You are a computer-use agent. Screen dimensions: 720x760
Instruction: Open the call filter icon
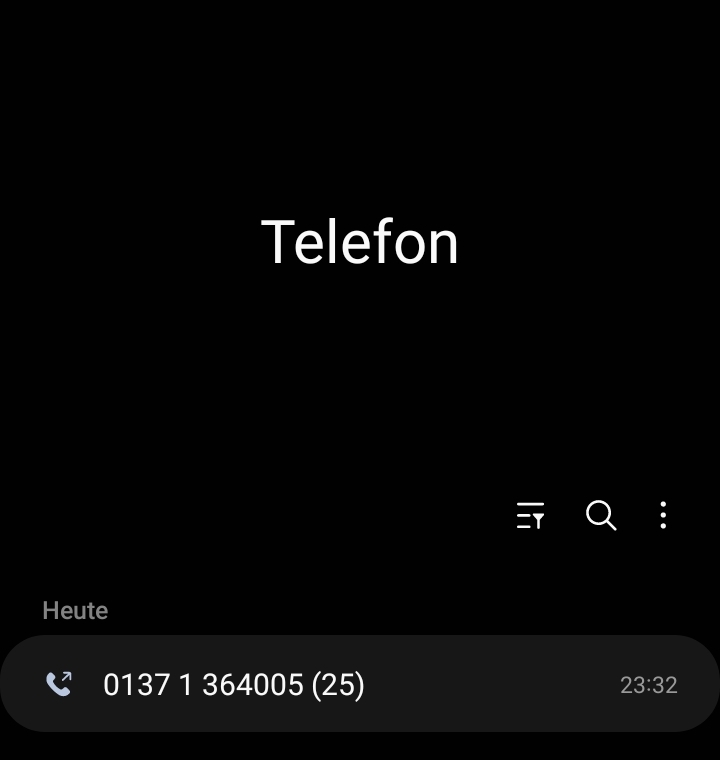click(x=531, y=516)
